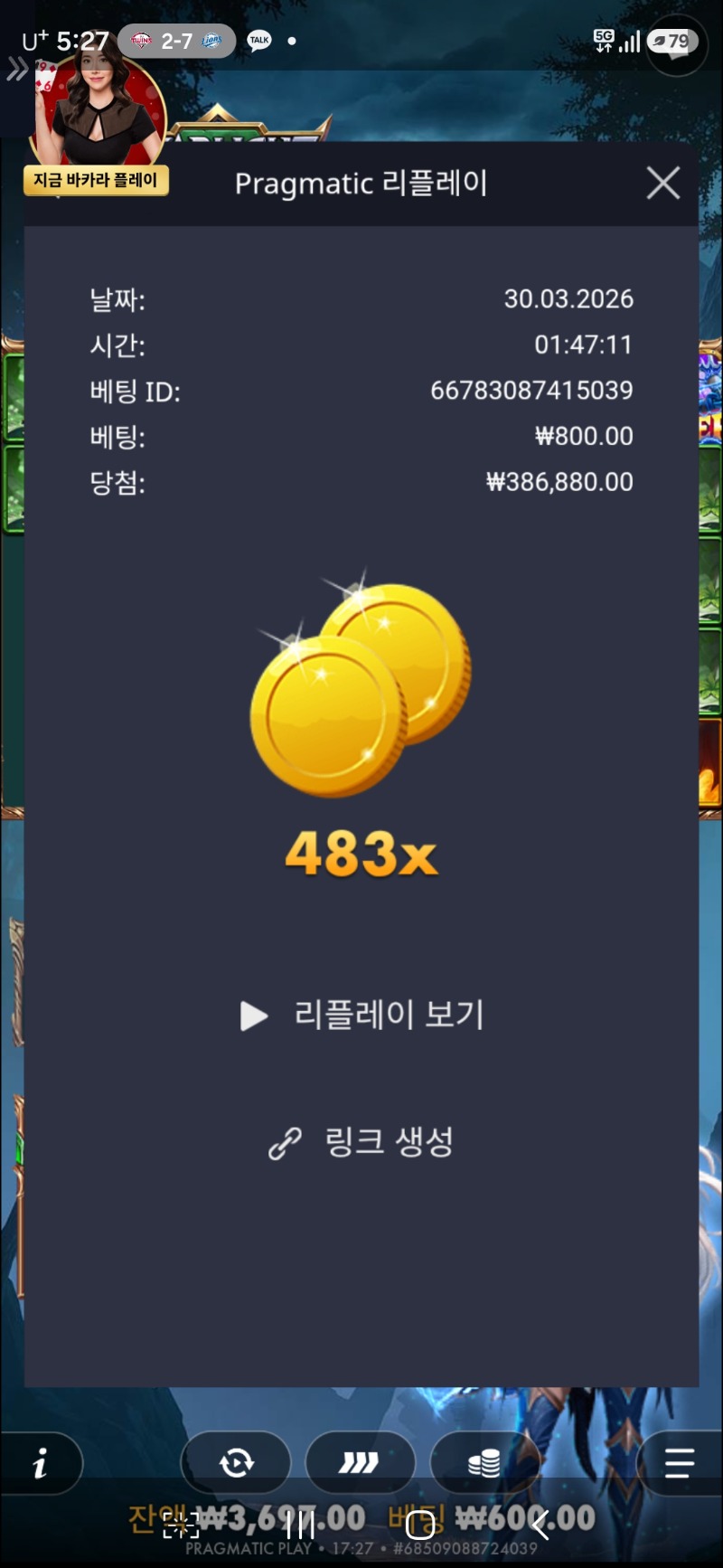Go back with the system back button
723x1568 pixels.
[x=540, y=1526]
